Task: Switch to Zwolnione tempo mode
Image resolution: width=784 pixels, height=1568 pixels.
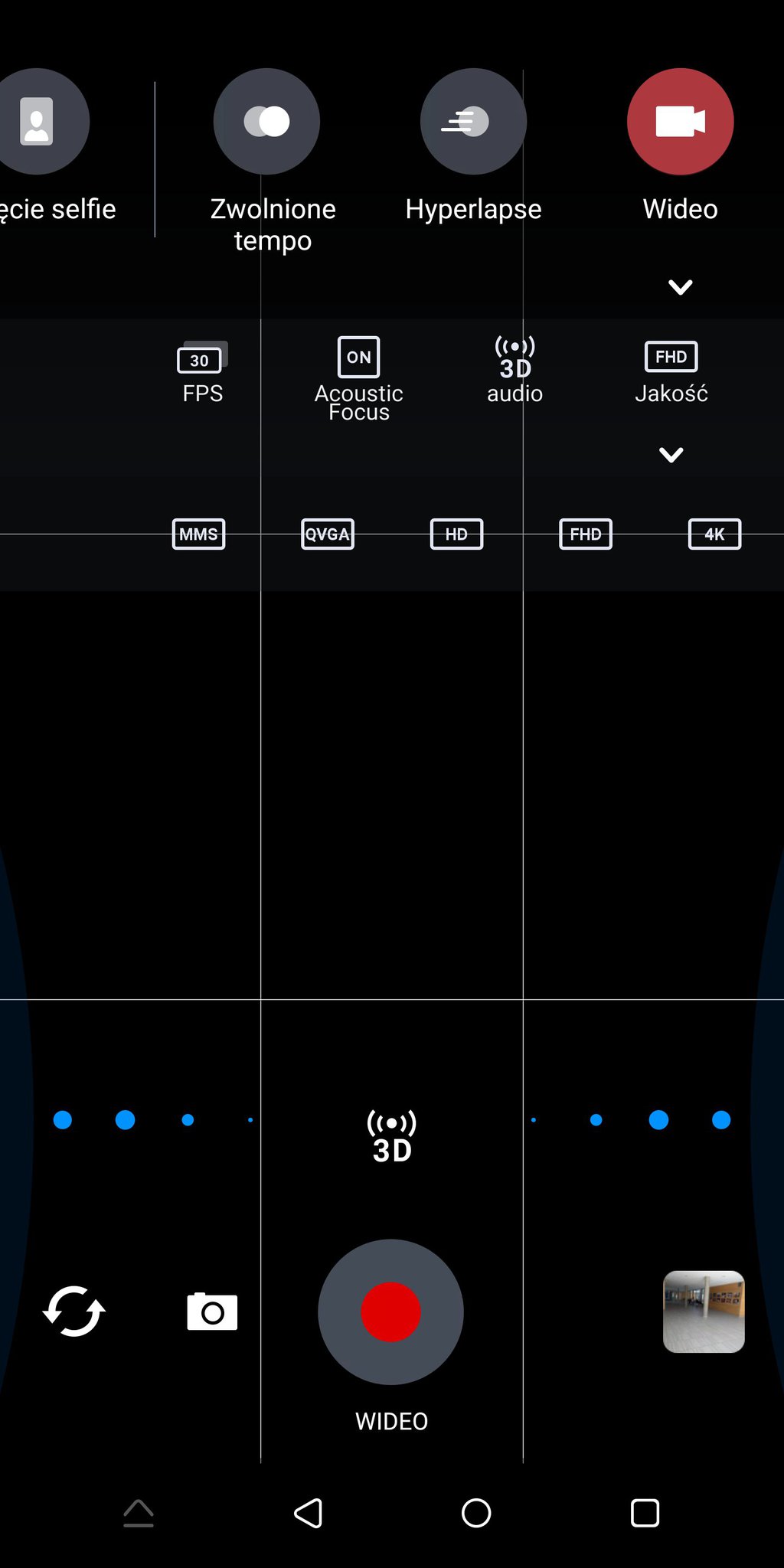Action: click(x=266, y=122)
